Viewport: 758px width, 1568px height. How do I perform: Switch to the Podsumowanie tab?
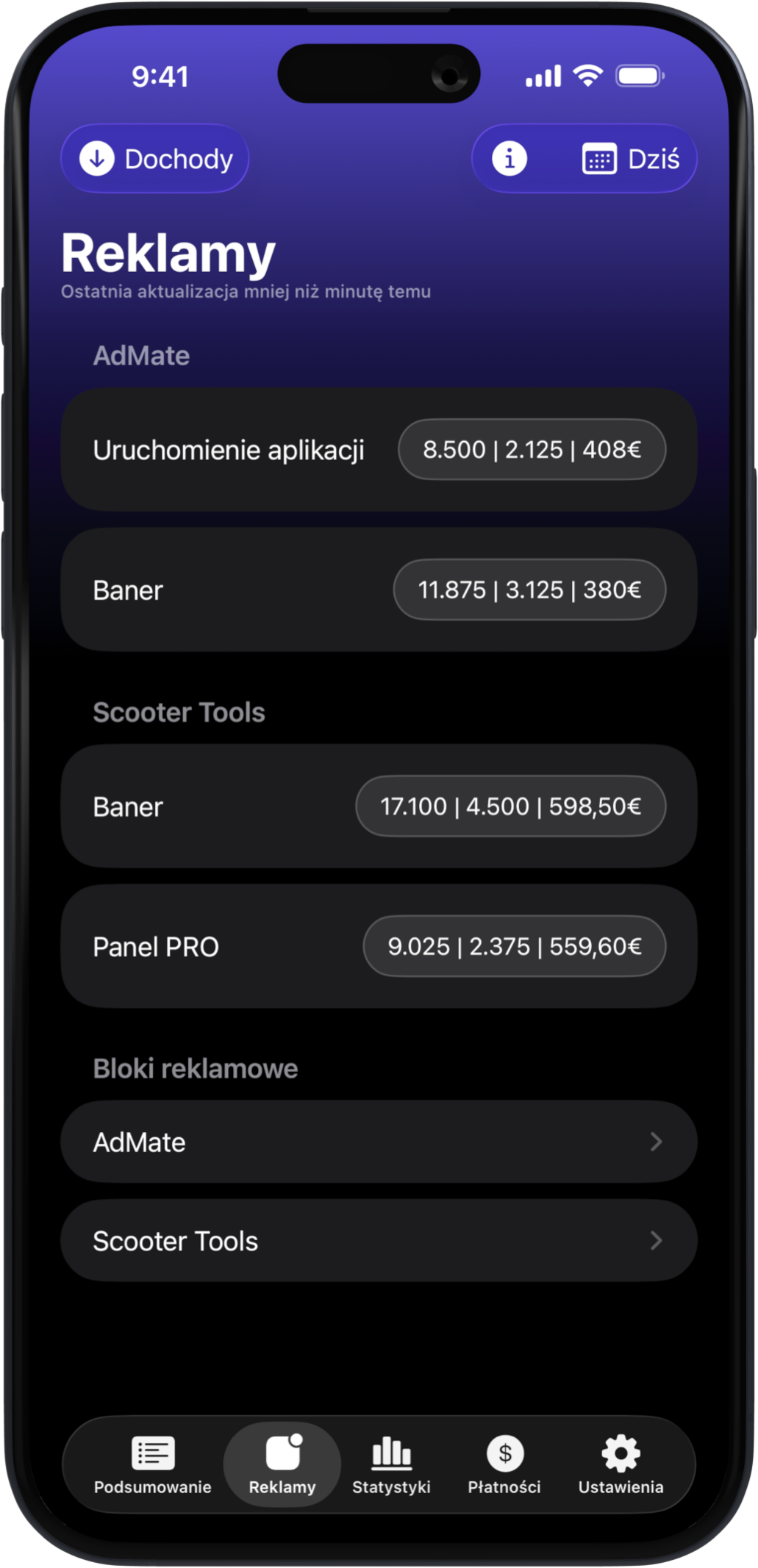click(153, 1465)
